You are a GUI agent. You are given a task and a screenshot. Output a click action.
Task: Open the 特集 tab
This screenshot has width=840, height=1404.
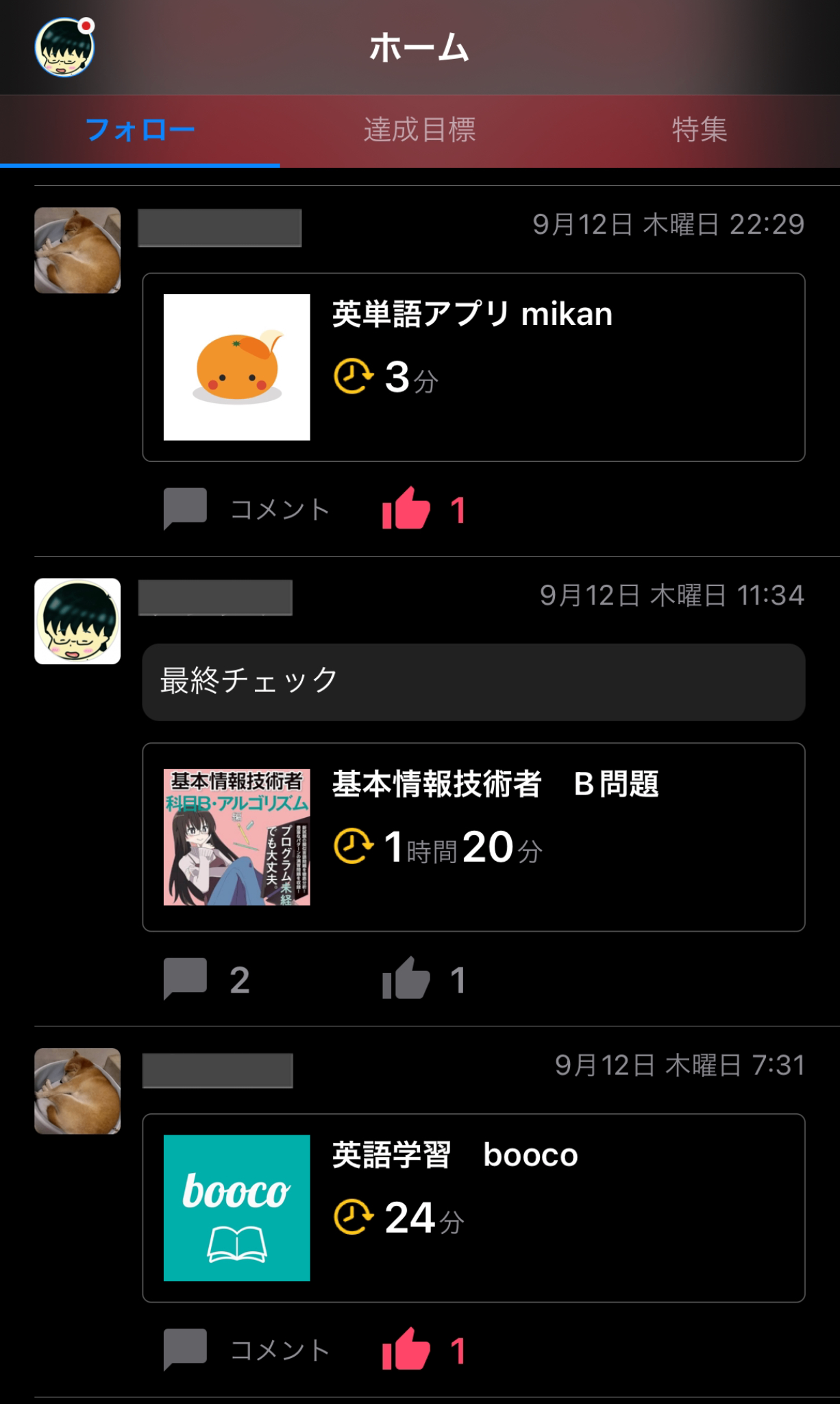click(700, 130)
